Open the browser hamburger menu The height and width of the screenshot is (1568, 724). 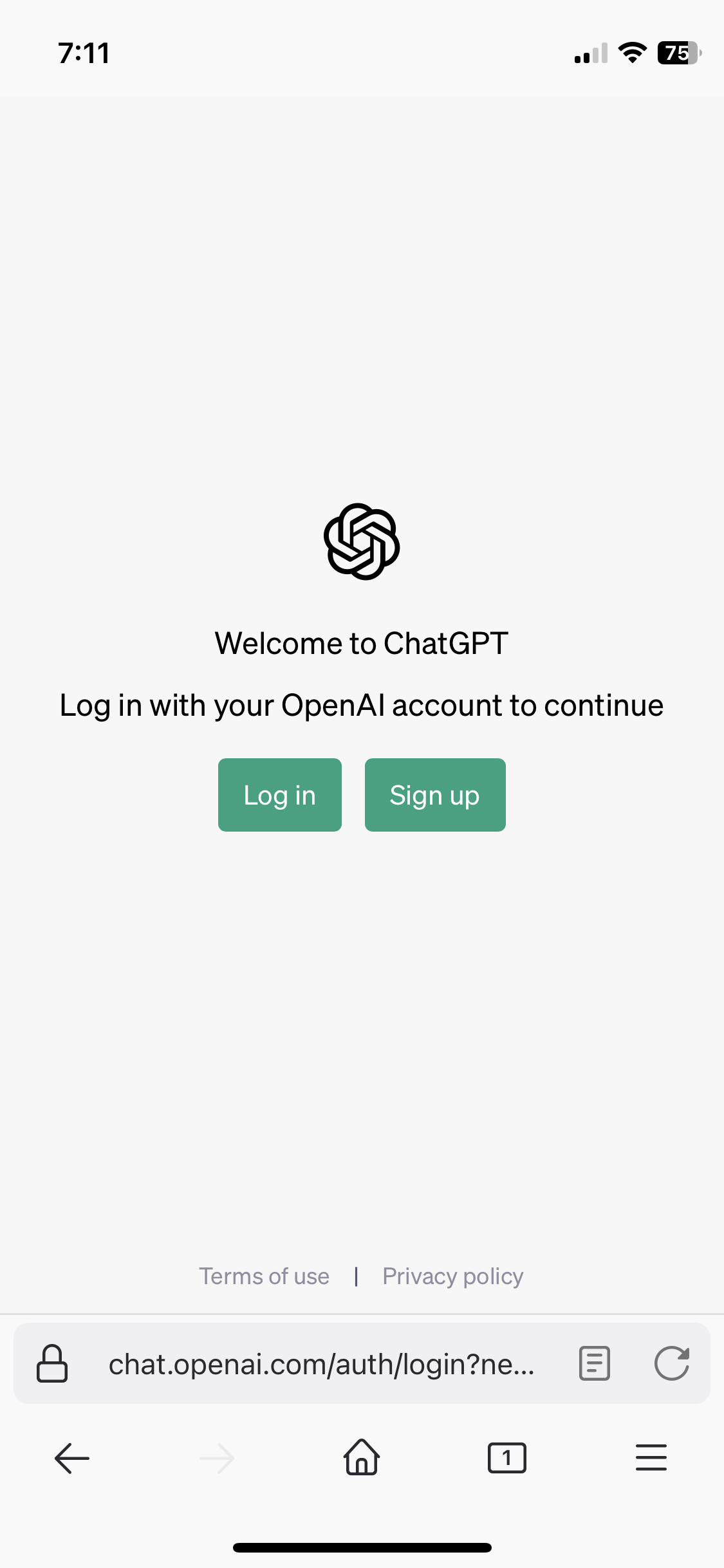651,1458
